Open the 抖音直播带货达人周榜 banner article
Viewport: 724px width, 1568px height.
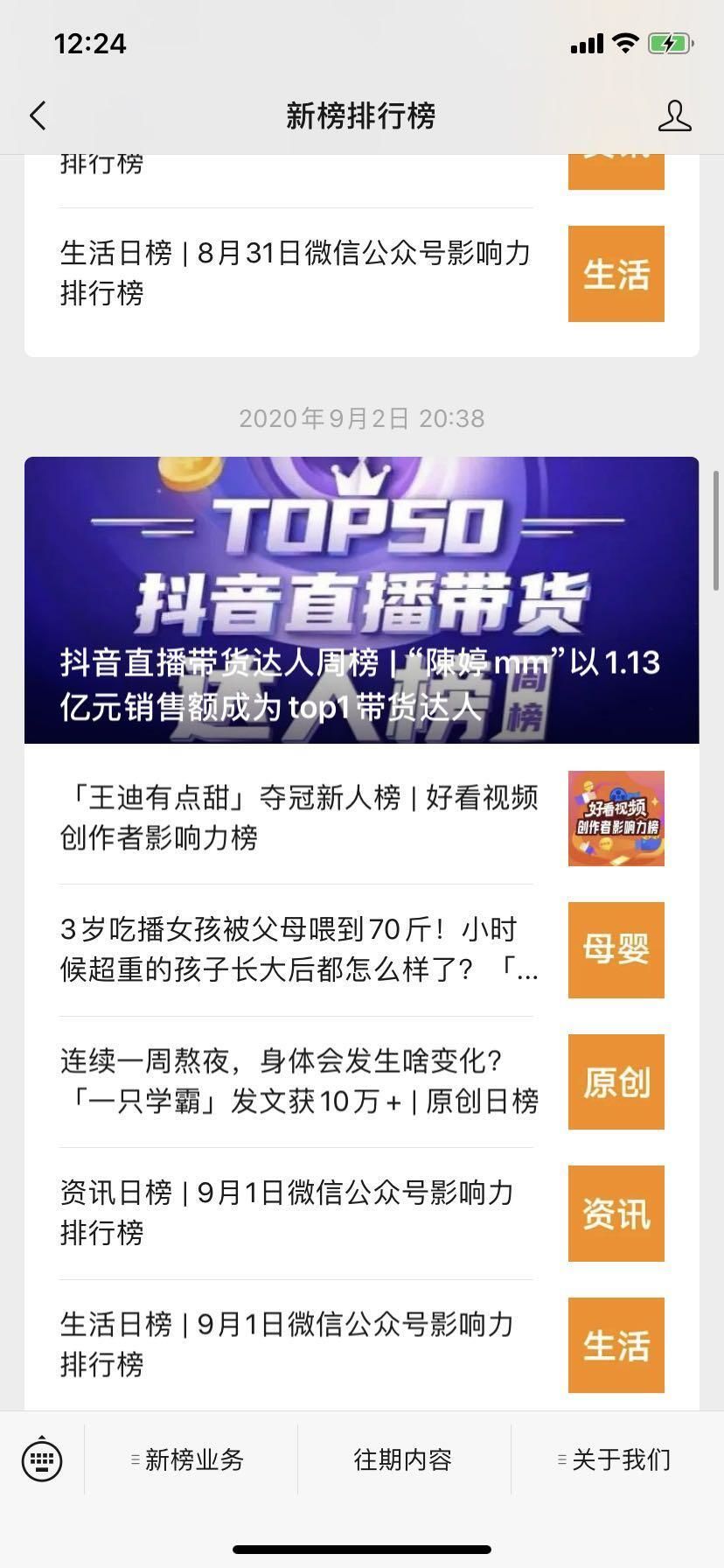point(361,600)
